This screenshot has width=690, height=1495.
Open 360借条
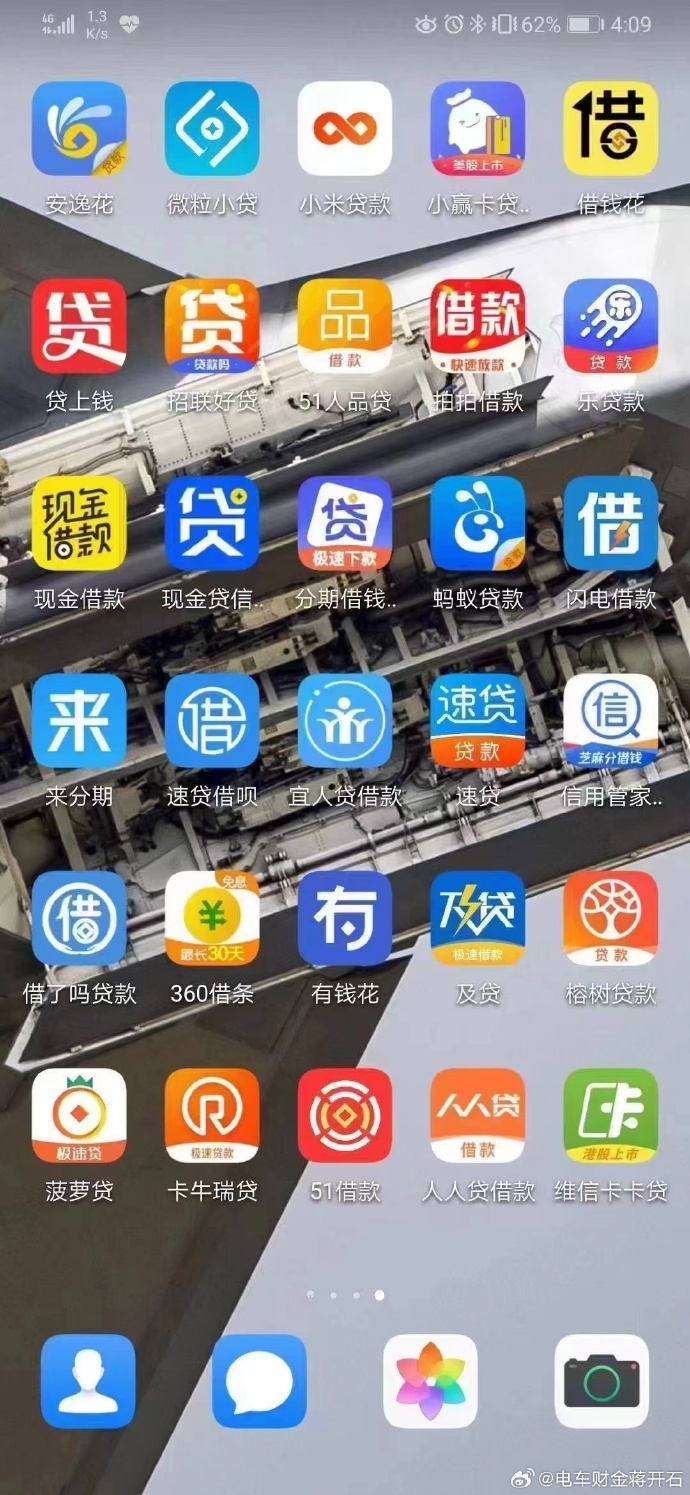click(x=212, y=918)
